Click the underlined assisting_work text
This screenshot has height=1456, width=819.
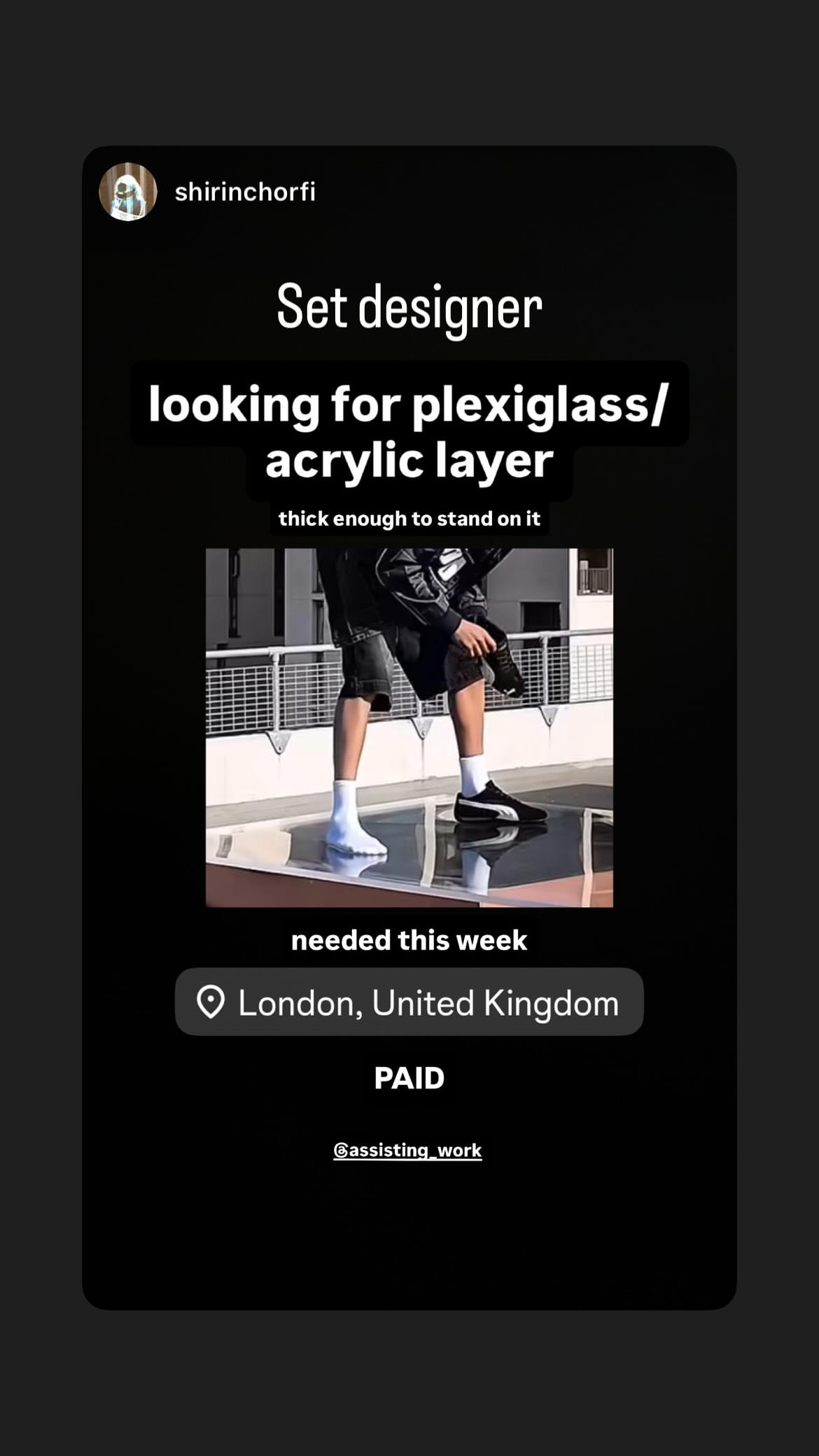pos(409,1149)
